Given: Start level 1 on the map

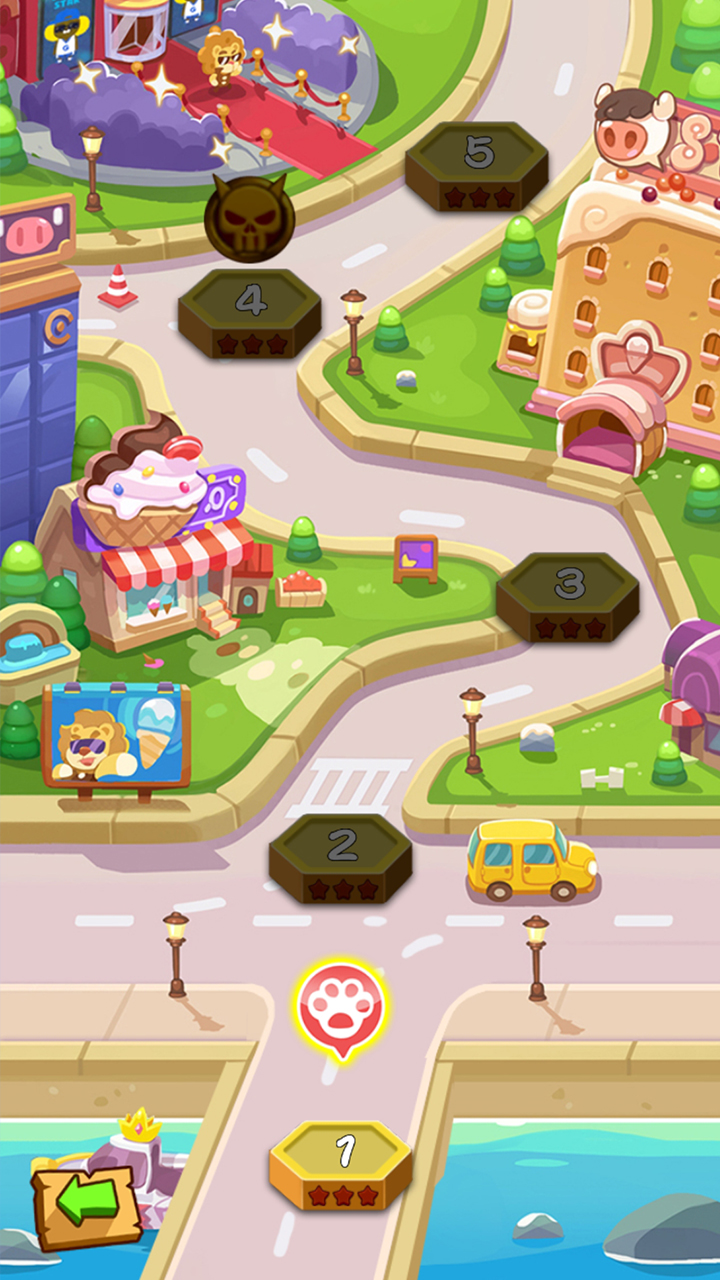Looking at the screenshot, I should tap(341, 1163).
